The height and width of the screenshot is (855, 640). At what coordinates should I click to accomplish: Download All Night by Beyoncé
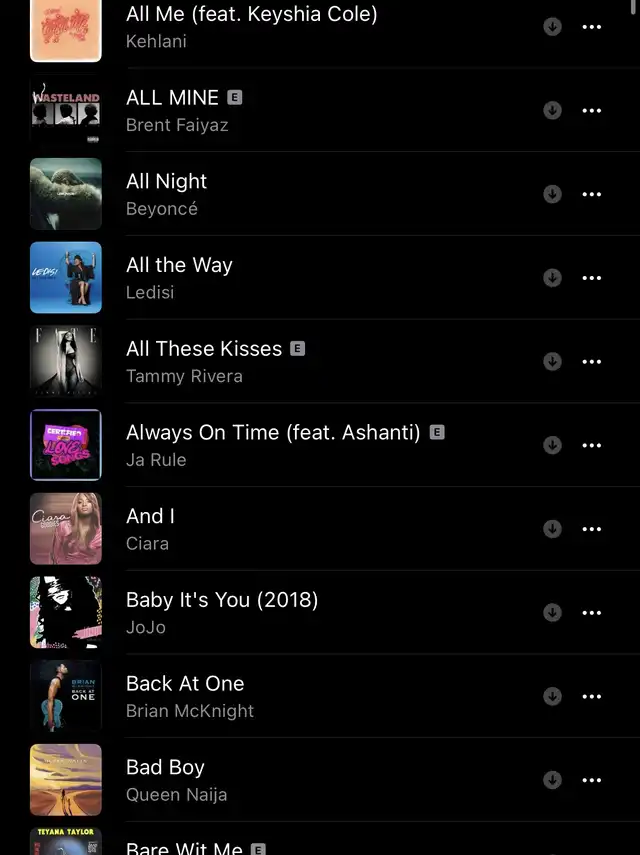[x=552, y=194]
